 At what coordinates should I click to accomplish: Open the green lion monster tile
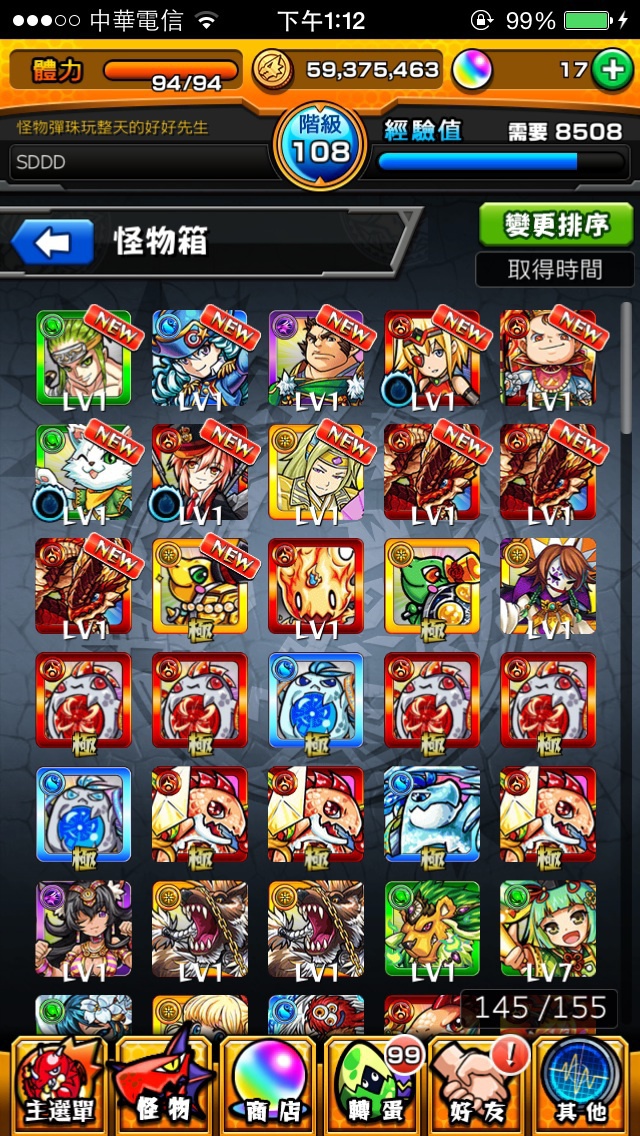(432, 930)
